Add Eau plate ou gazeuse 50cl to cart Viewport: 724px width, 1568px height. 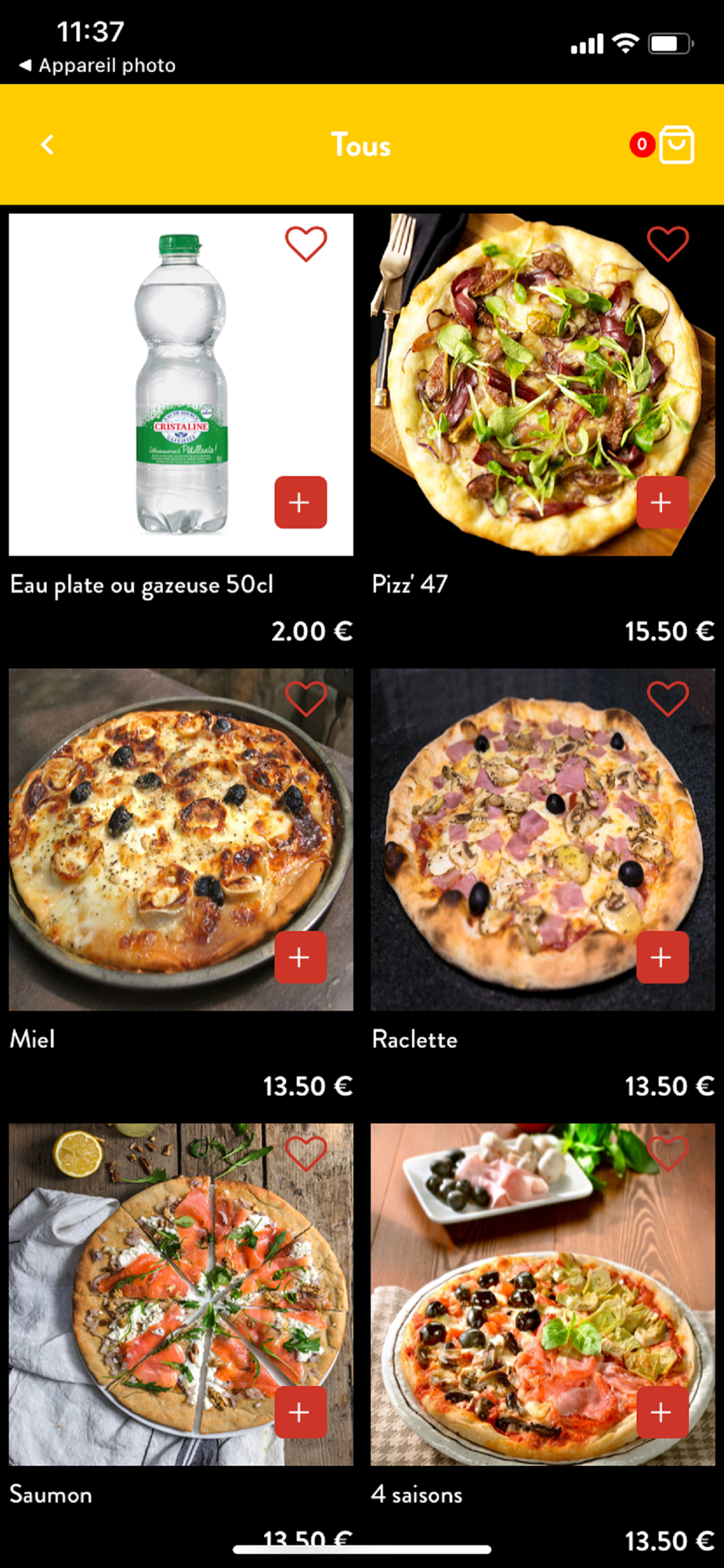pyautogui.click(x=300, y=503)
